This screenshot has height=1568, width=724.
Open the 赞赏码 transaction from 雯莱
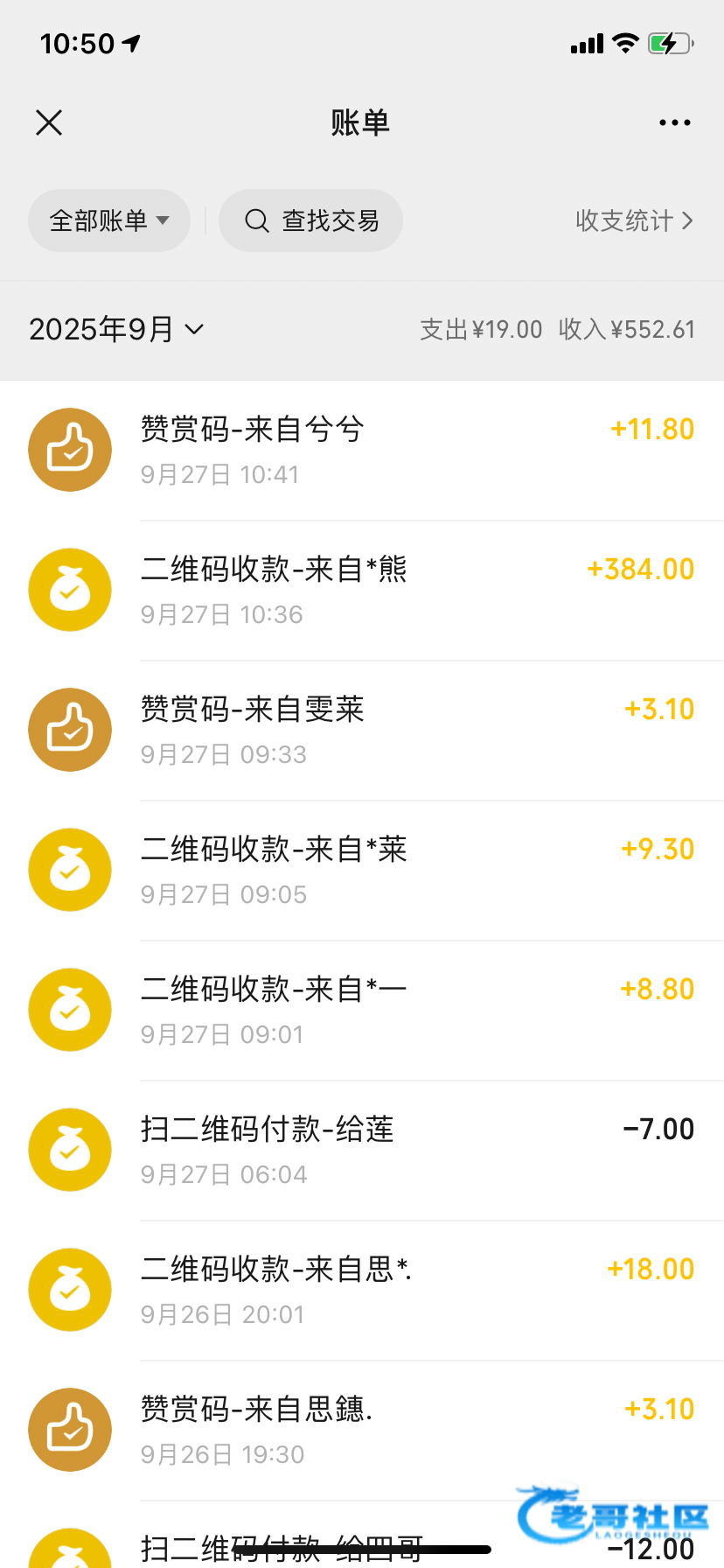(x=362, y=731)
